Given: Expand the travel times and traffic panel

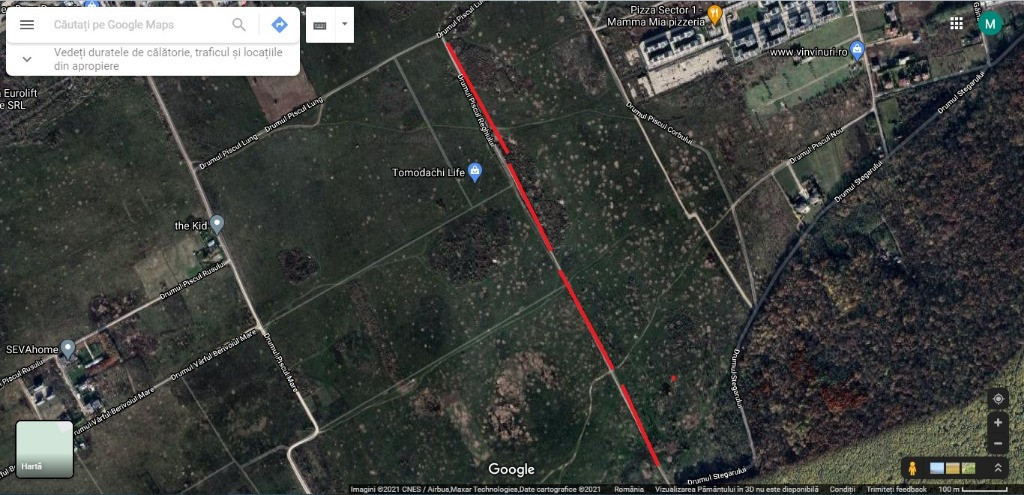Looking at the screenshot, I should [27, 58].
